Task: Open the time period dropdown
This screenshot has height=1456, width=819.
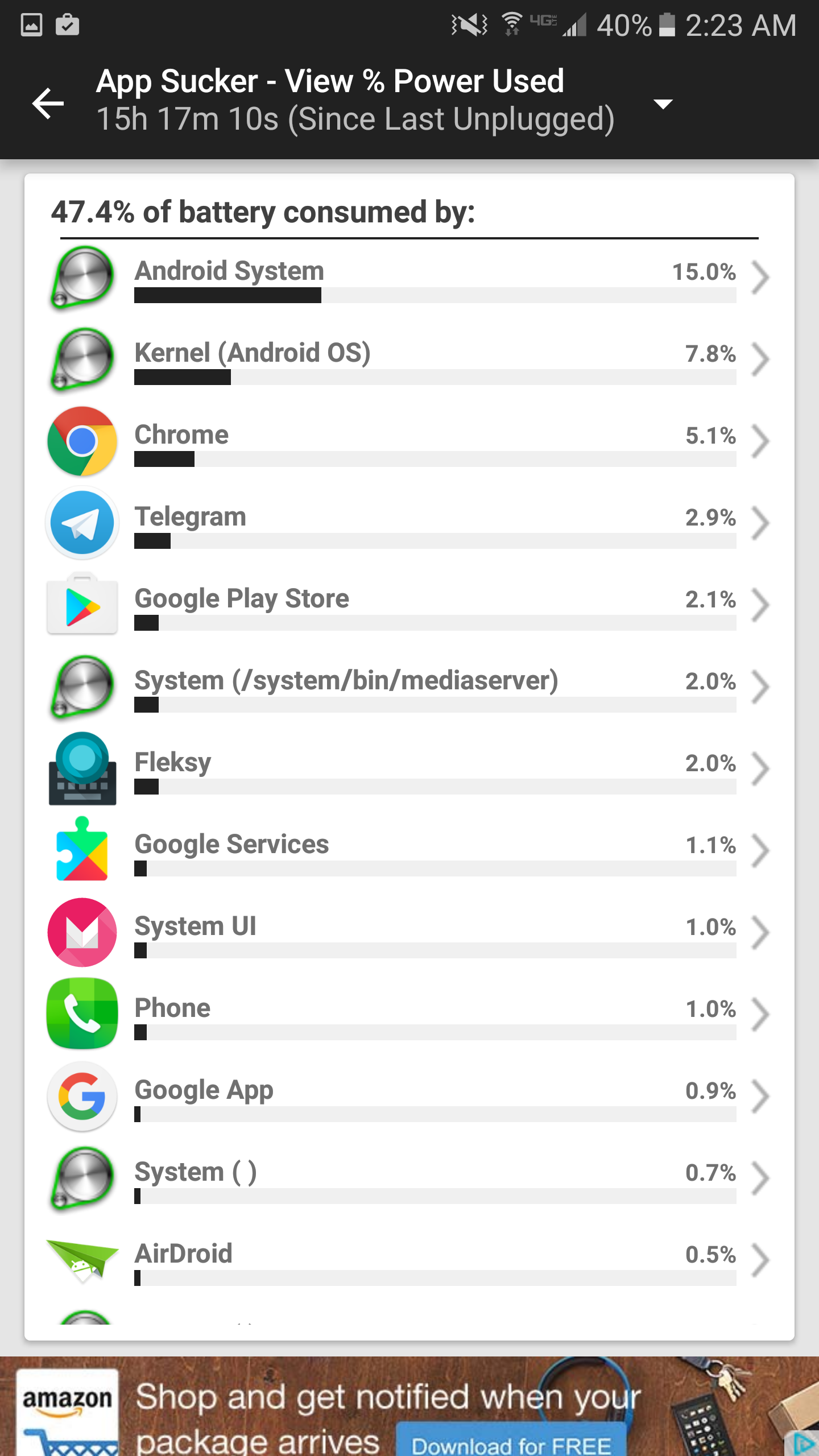Action: pos(663,104)
